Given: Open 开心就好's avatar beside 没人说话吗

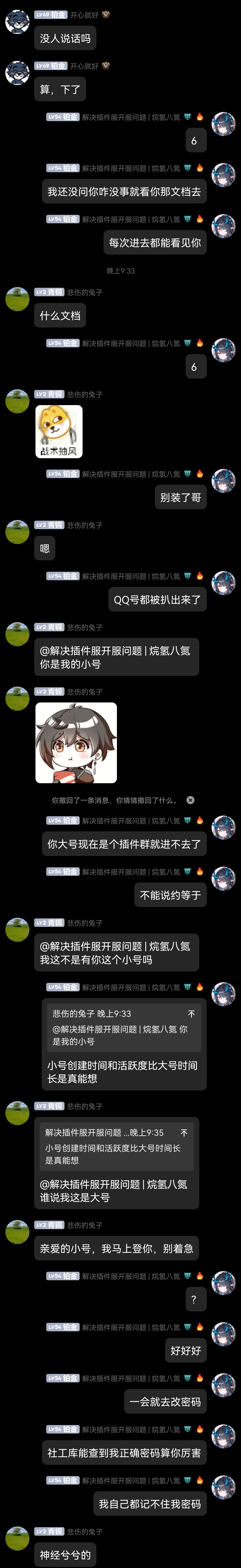Looking at the screenshot, I should point(17,22).
